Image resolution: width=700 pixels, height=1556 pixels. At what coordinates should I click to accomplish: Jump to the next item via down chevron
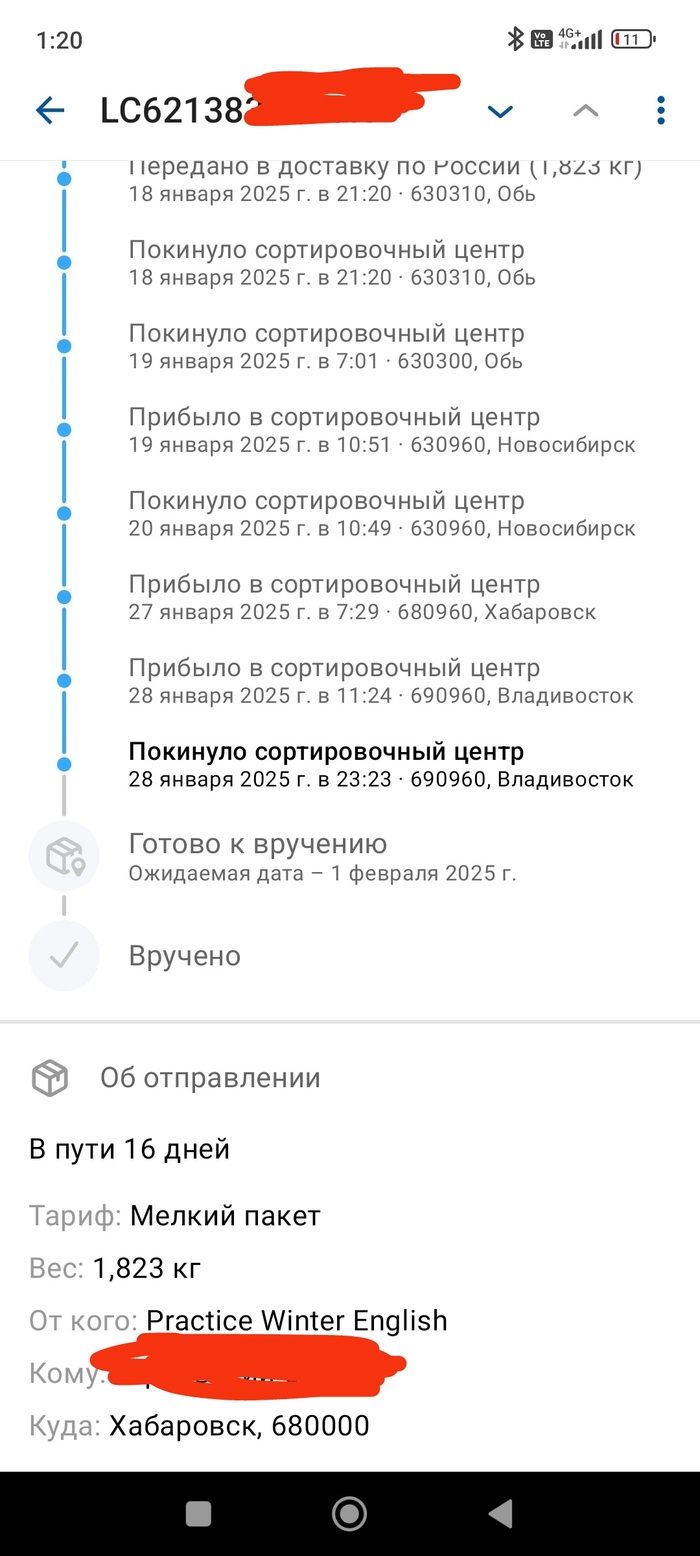(x=500, y=111)
